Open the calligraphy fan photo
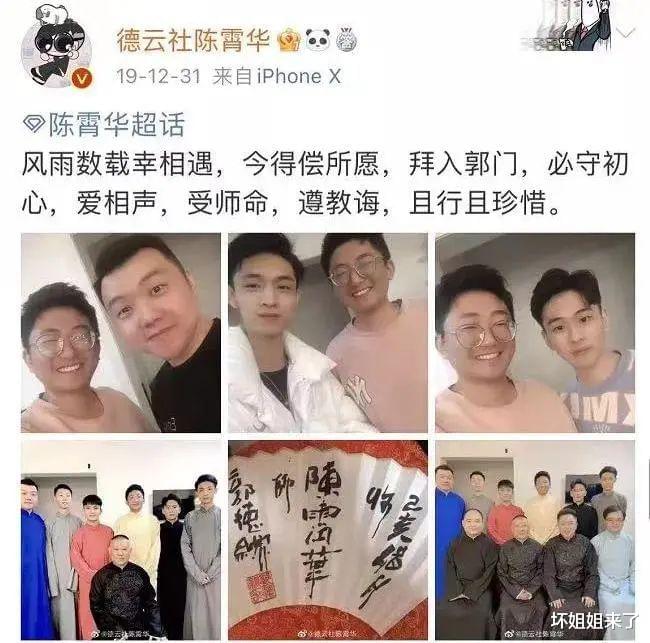The height and width of the screenshot is (643, 650). [x=327, y=540]
